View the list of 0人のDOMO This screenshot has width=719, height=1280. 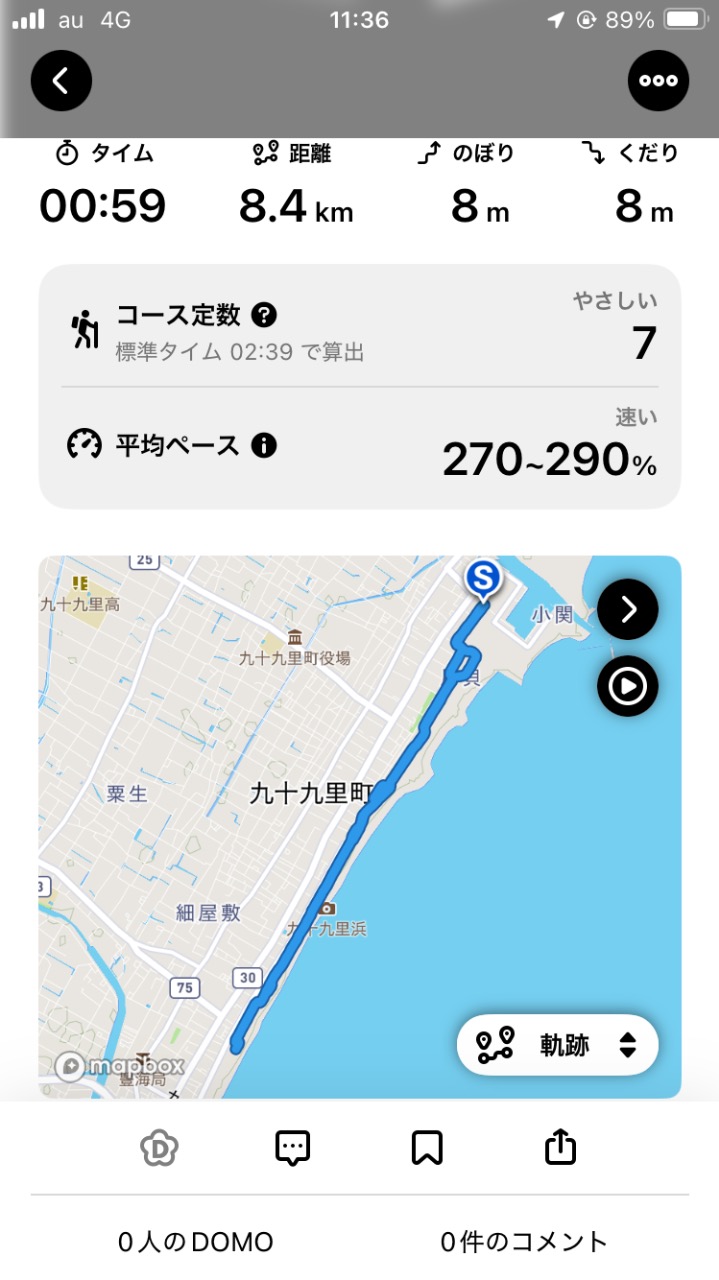pyautogui.click(x=195, y=1242)
